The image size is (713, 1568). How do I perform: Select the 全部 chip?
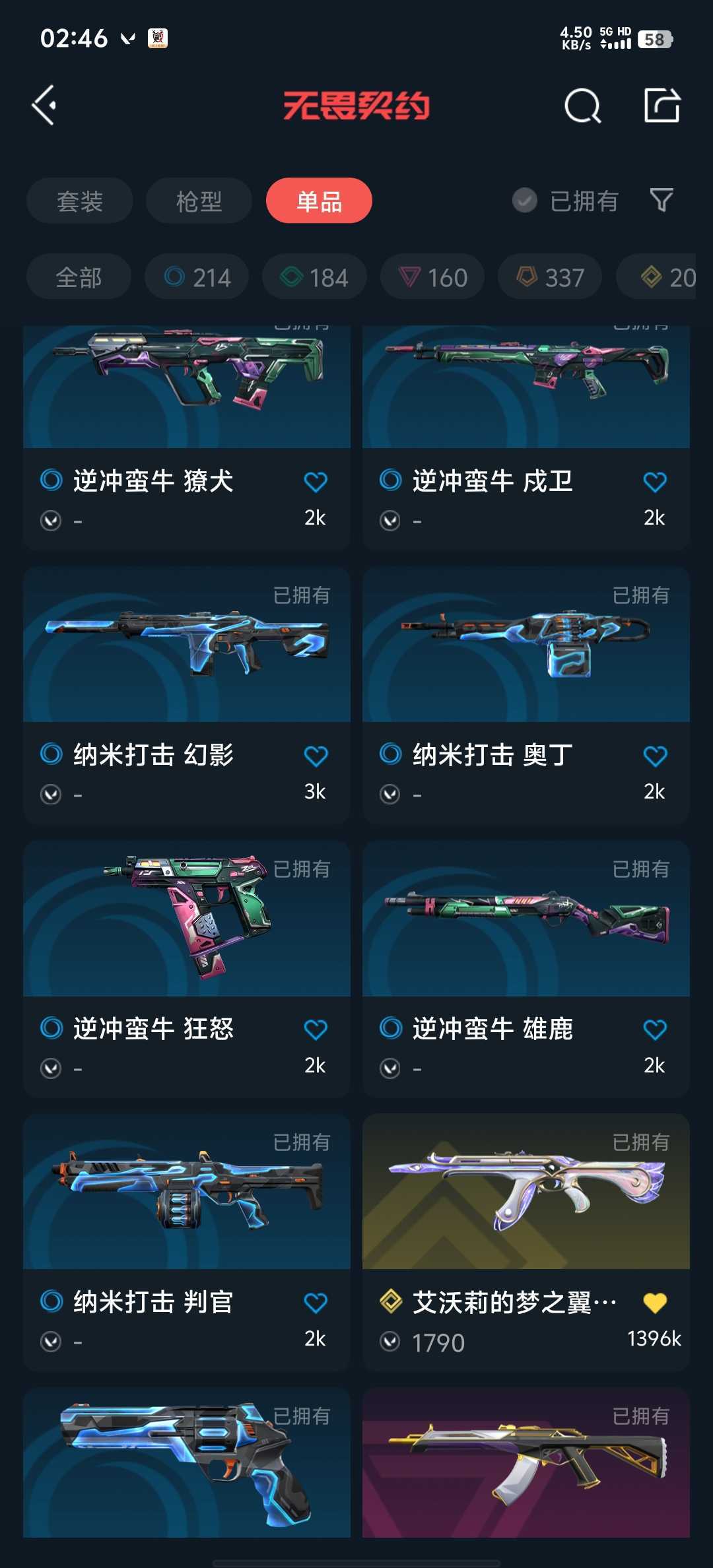pyautogui.click(x=79, y=277)
